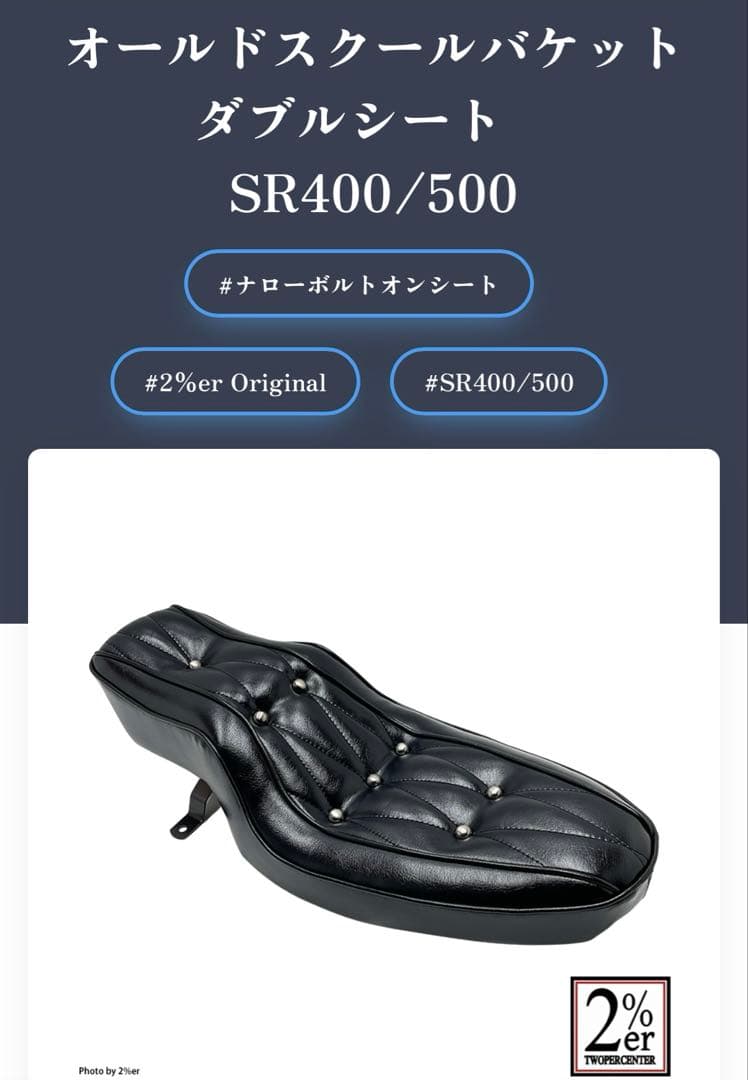
Task: Select the #2%er Original tag
Action: click(235, 382)
